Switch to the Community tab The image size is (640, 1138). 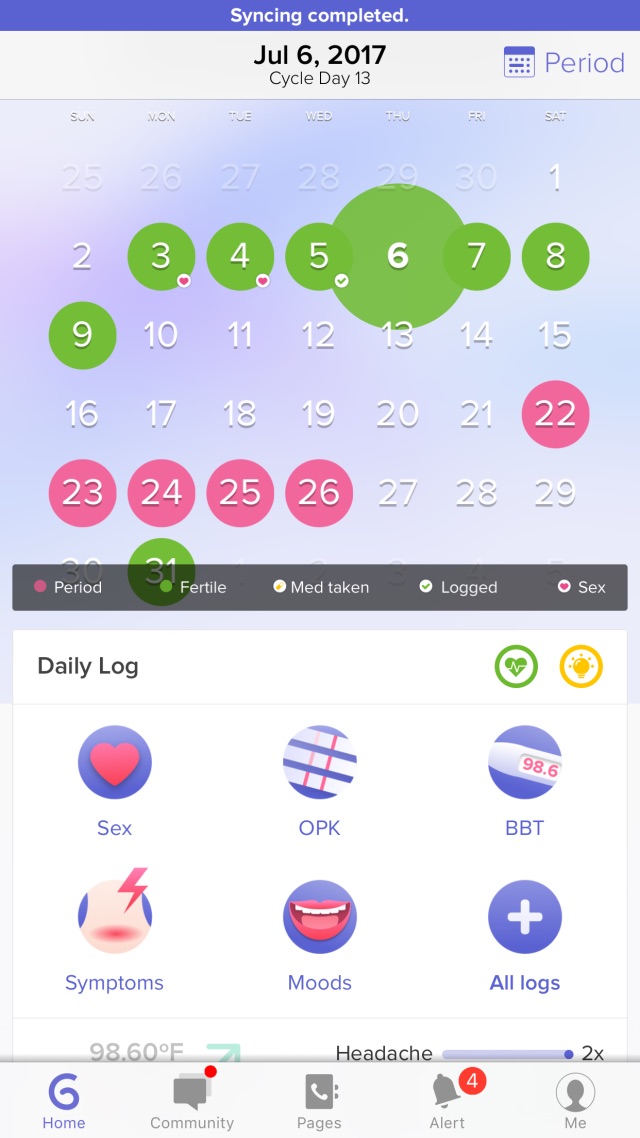(x=191, y=1100)
